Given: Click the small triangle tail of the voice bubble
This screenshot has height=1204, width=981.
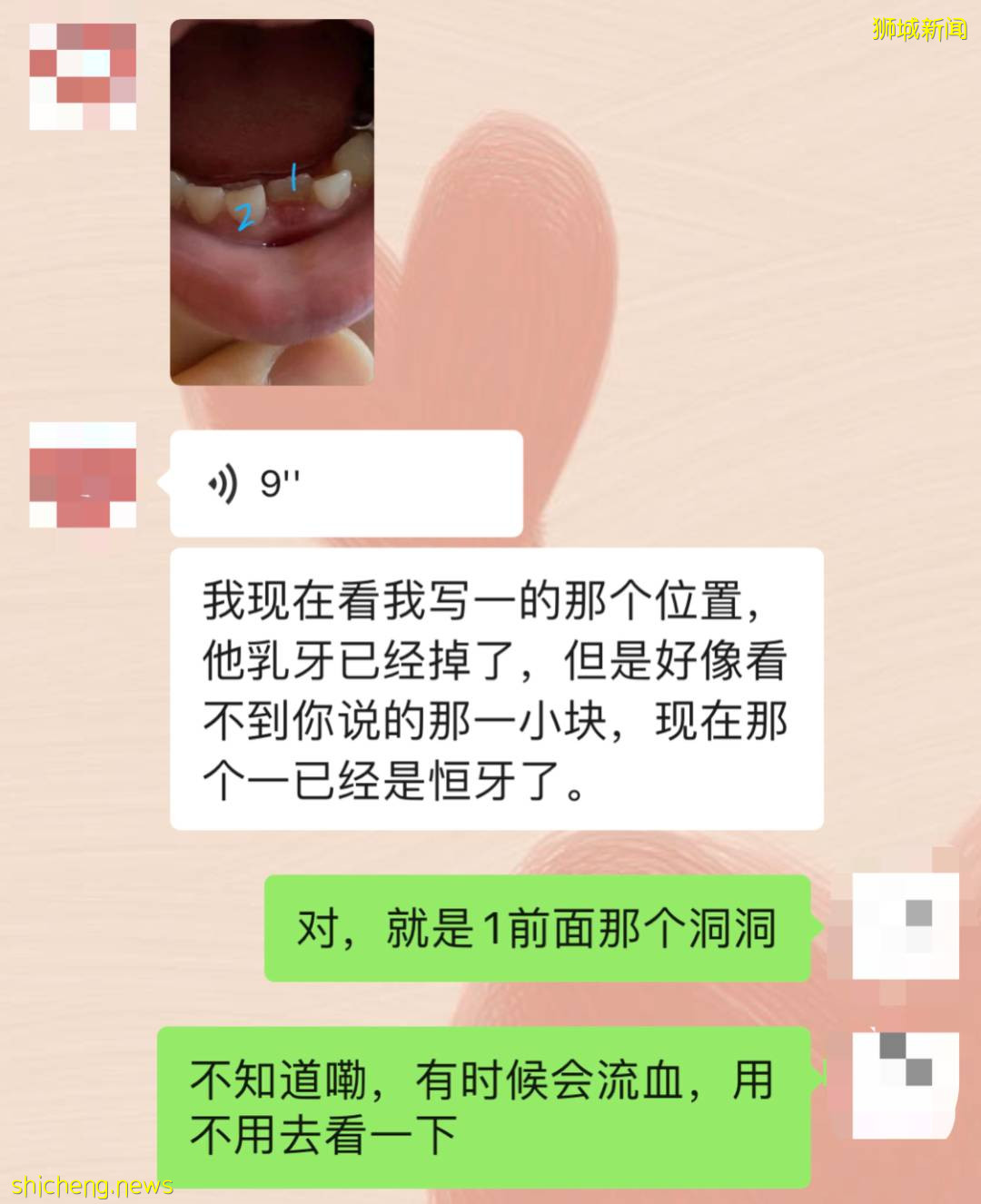Looking at the screenshot, I should pyautogui.click(x=163, y=484).
